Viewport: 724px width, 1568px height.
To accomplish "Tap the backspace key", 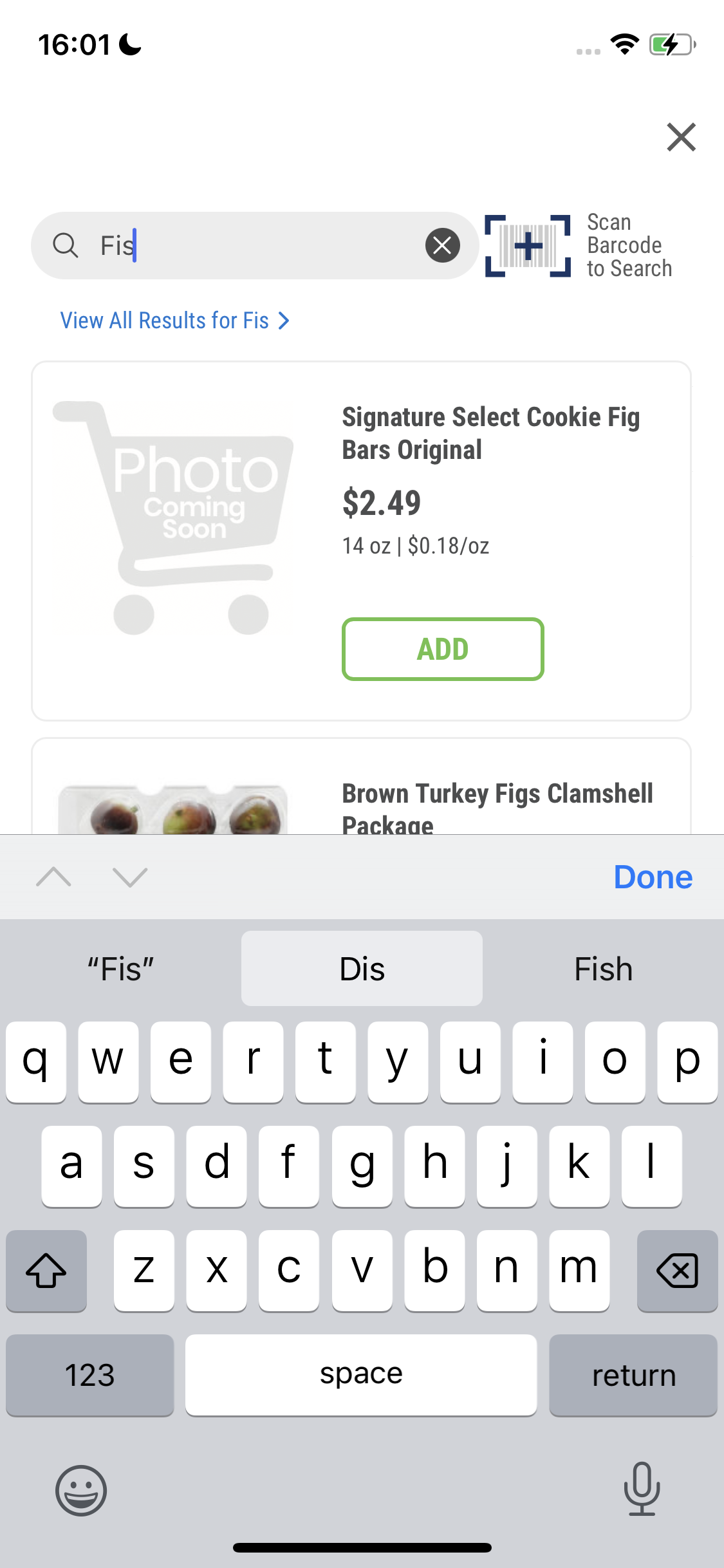I will pyautogui.click(x=677, y=1271).
